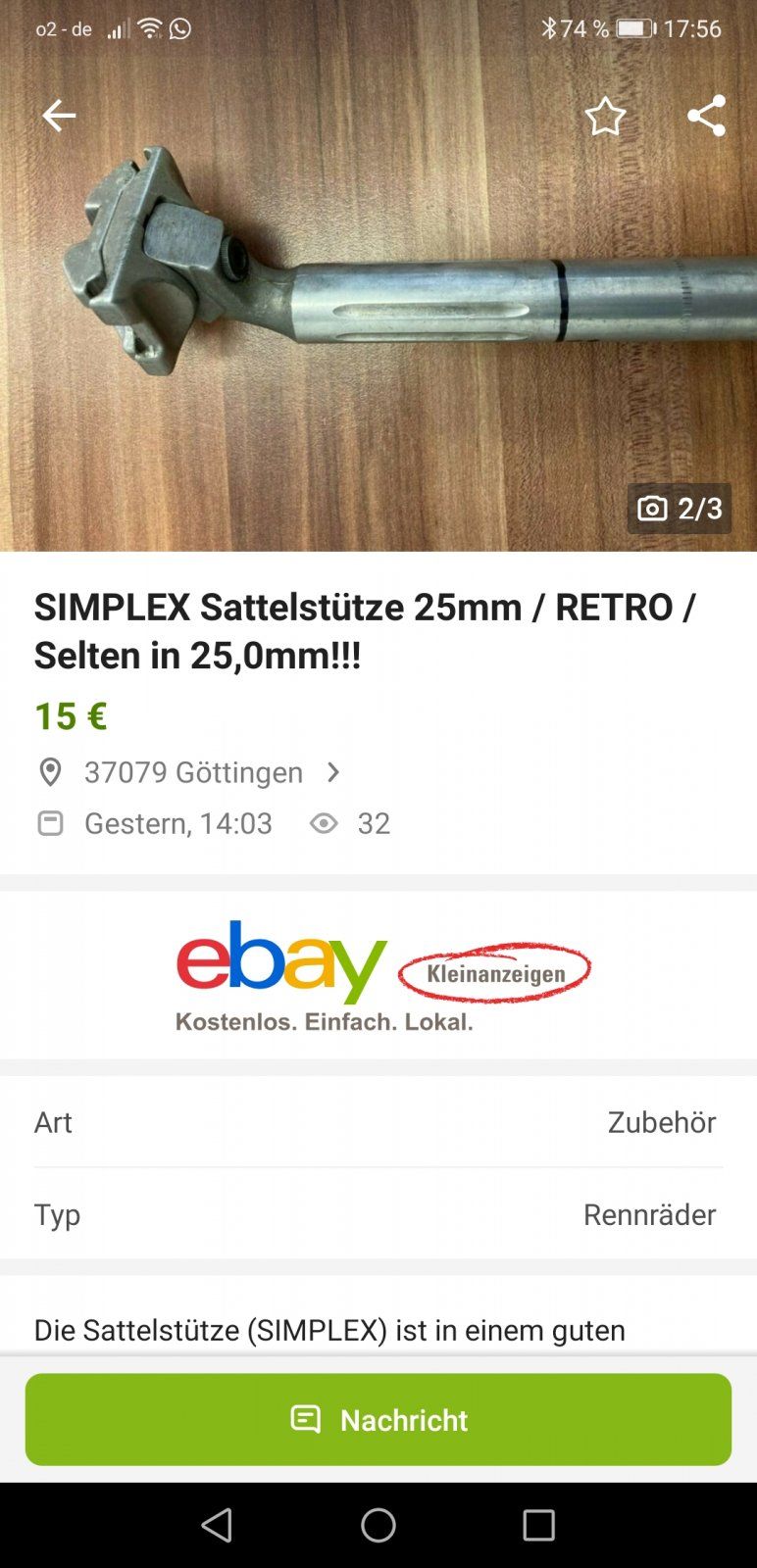757x1568 pixels.
Task: Share this Simplex seatpost listing
Action: click(x=706, y=116)
